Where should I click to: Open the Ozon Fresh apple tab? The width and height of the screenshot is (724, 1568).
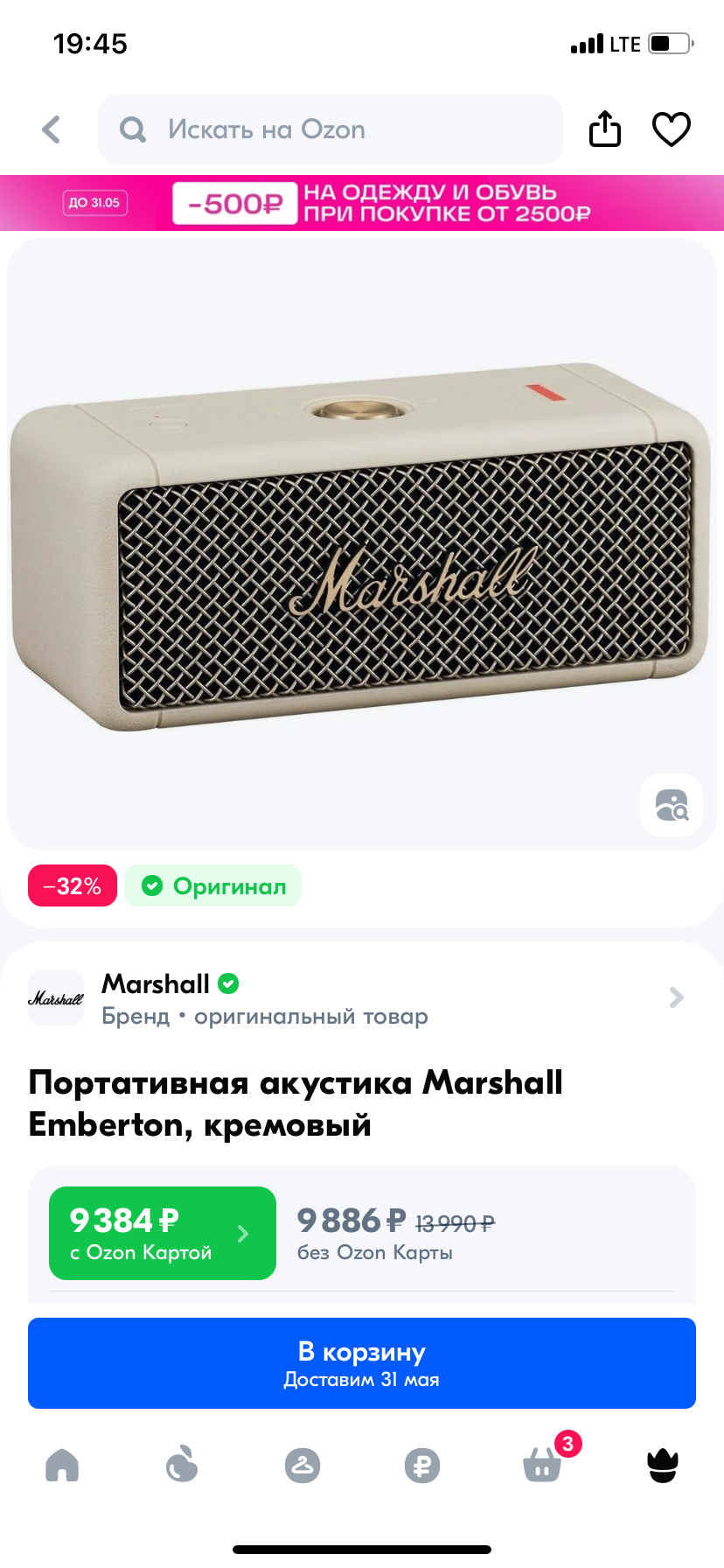click(182, 1465)
